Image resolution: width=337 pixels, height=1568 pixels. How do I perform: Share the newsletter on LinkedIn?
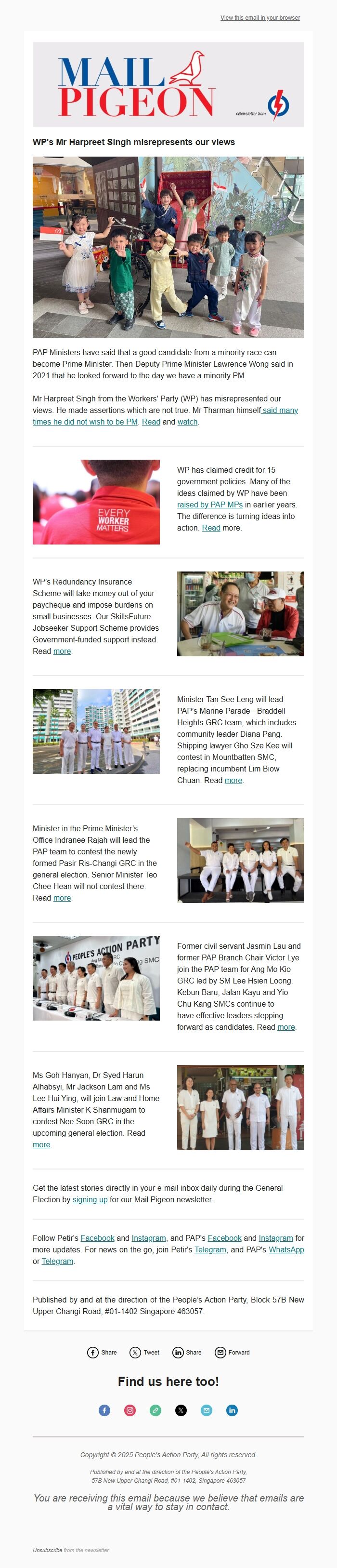pyautogui.click(x=187, y=1352)
